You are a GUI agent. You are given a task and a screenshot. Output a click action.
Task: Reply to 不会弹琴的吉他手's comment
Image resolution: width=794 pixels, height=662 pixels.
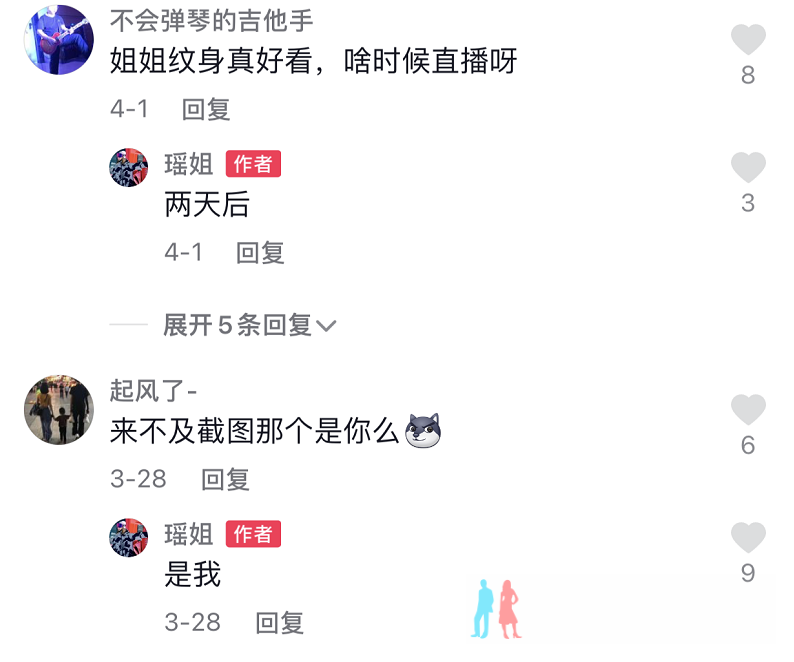pyautogui.click(x=206, y=109)
